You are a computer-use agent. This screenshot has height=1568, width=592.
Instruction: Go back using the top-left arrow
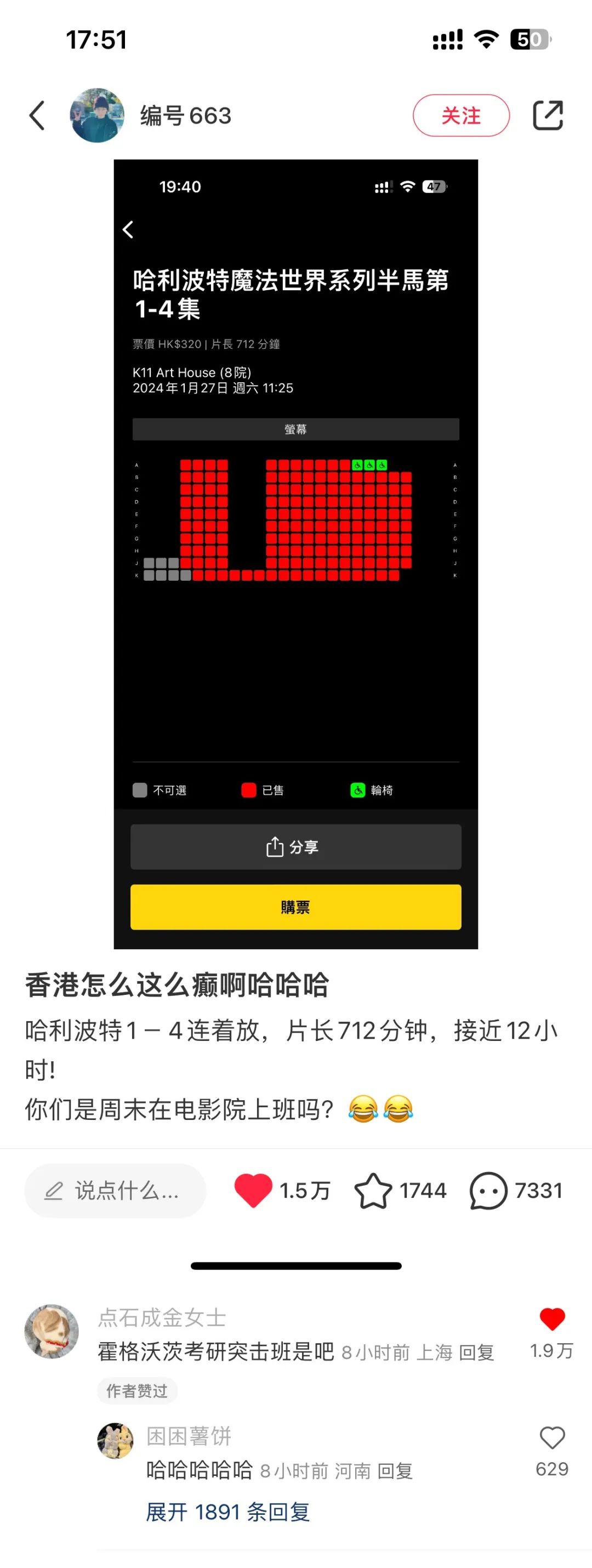tap(37, 116)
